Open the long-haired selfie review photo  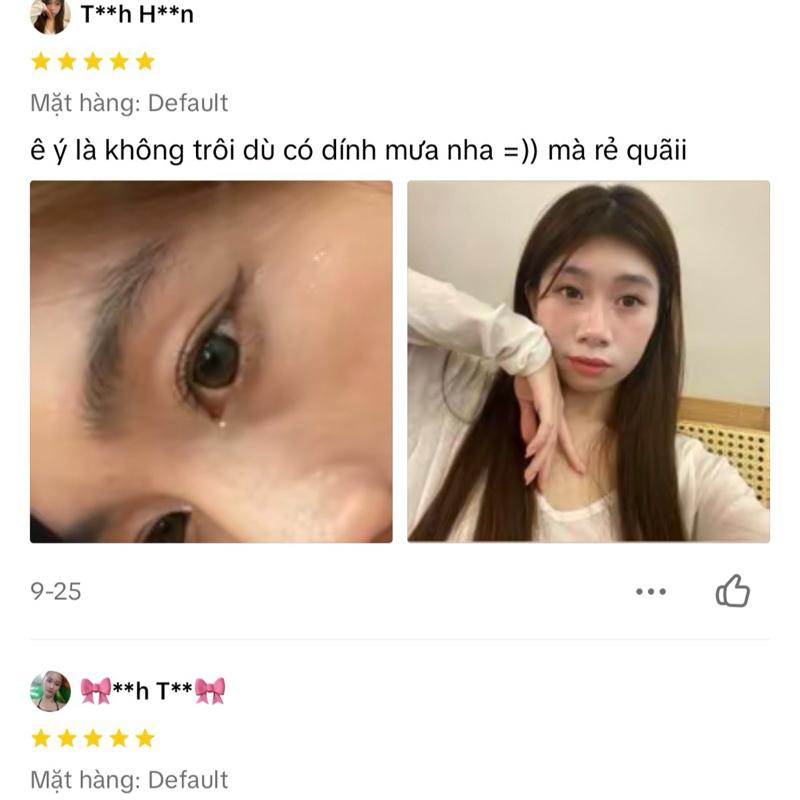[x=588, y=361]
